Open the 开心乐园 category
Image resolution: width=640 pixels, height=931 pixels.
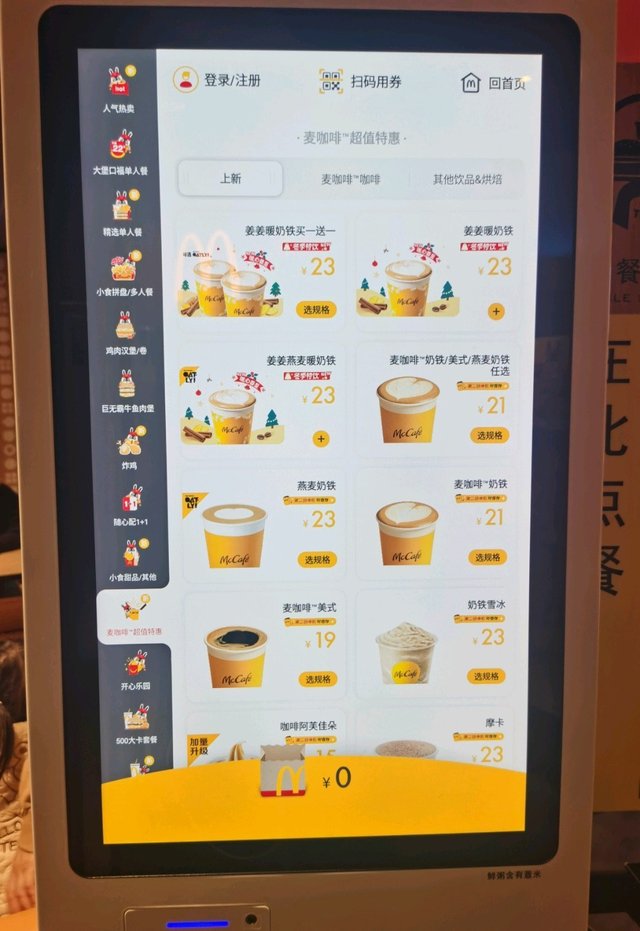(x=134, y=669)
